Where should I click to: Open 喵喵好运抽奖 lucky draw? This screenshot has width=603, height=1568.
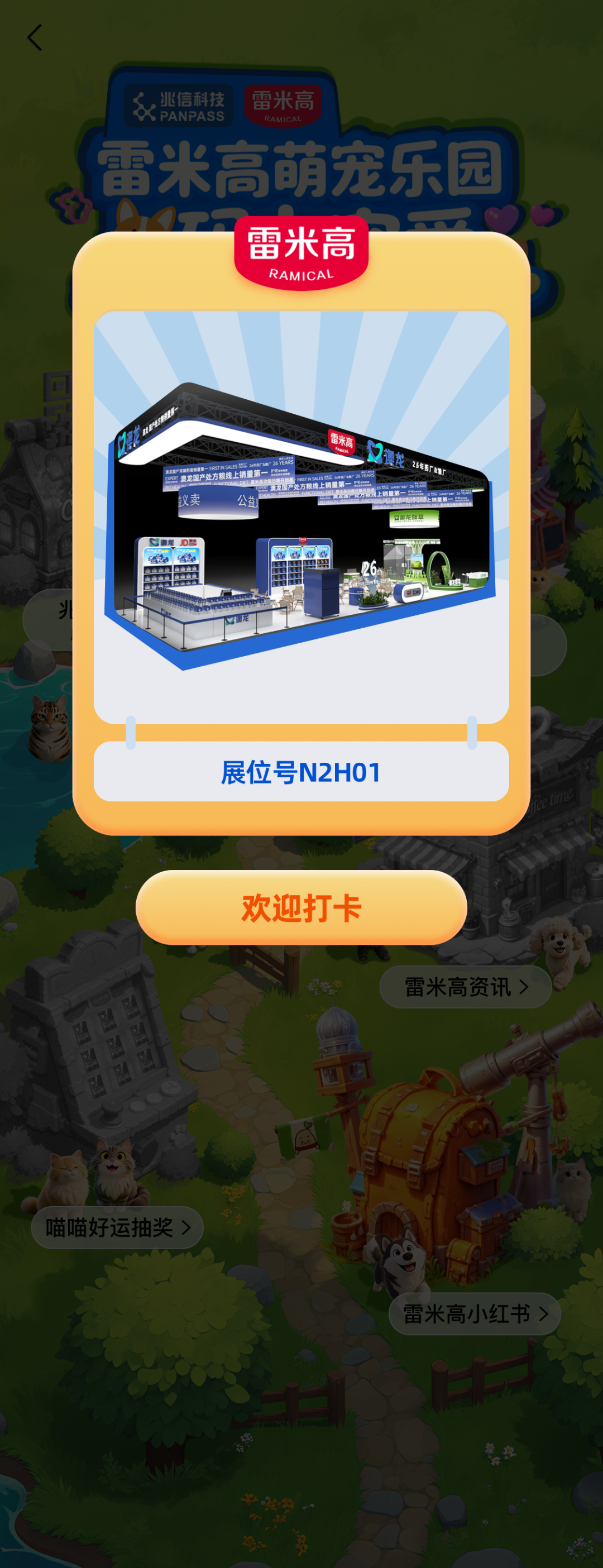pyautogui.click(x=117, y=1227)
